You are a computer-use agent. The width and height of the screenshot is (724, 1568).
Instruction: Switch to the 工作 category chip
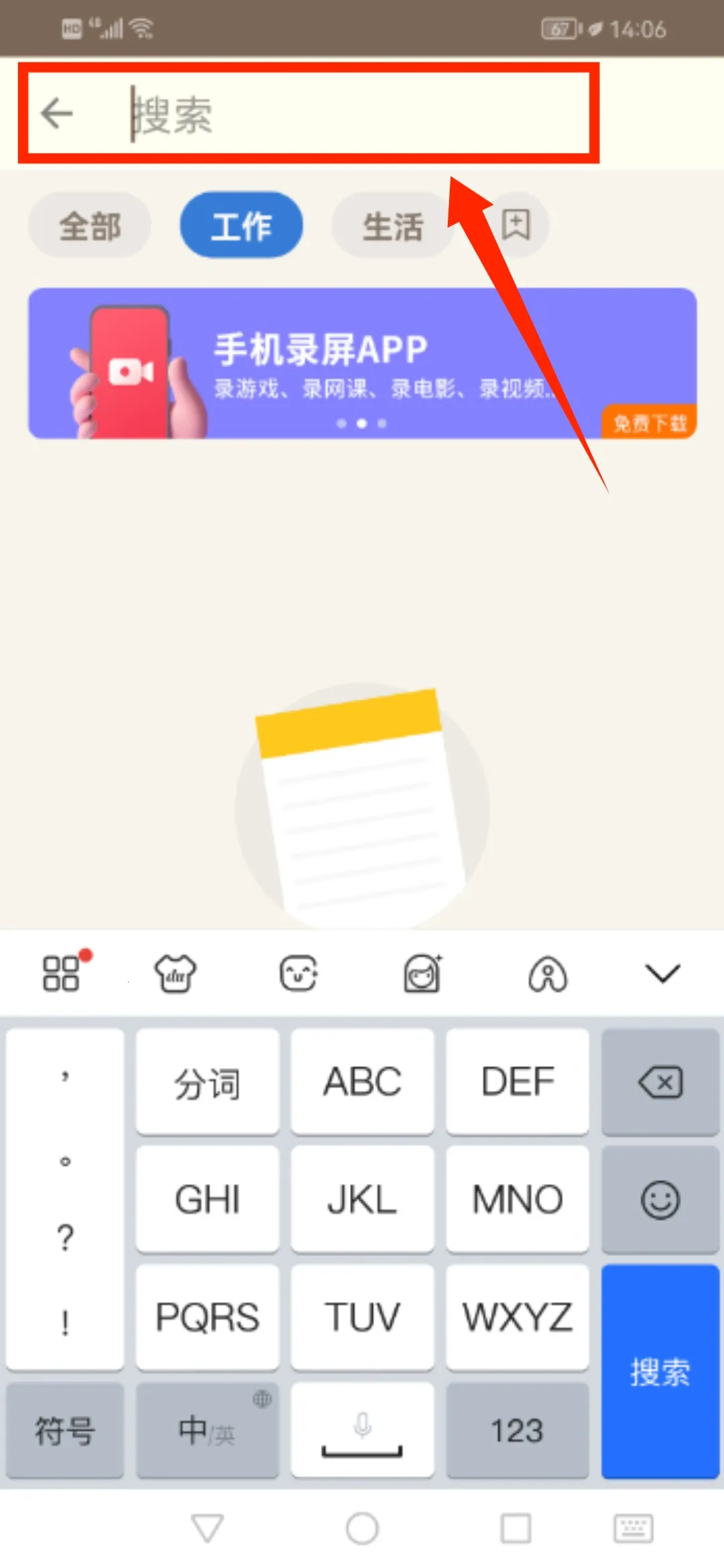[241, 225]
